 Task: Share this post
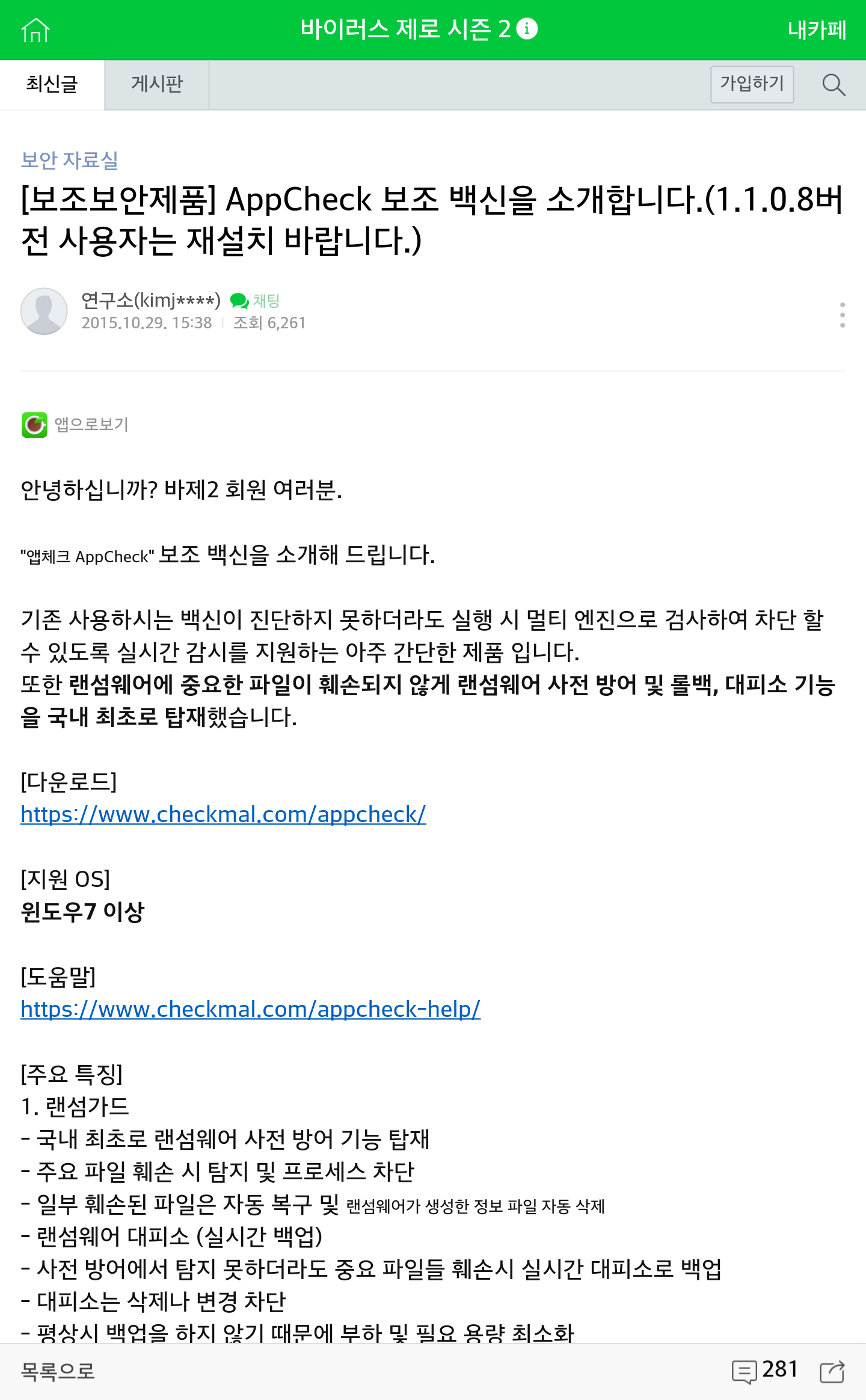pos(832,1372)
